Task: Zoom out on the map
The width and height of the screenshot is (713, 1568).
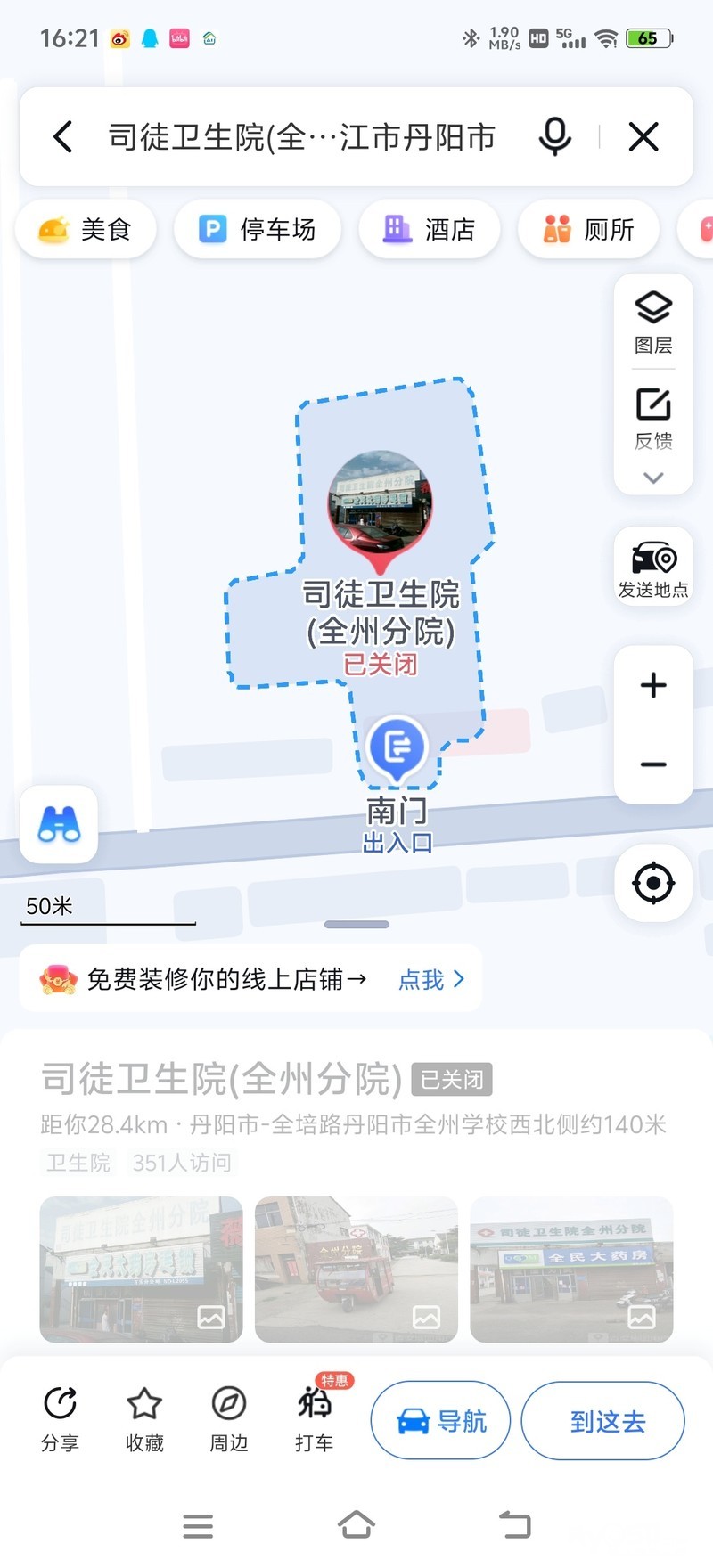Action: [653, 764]
